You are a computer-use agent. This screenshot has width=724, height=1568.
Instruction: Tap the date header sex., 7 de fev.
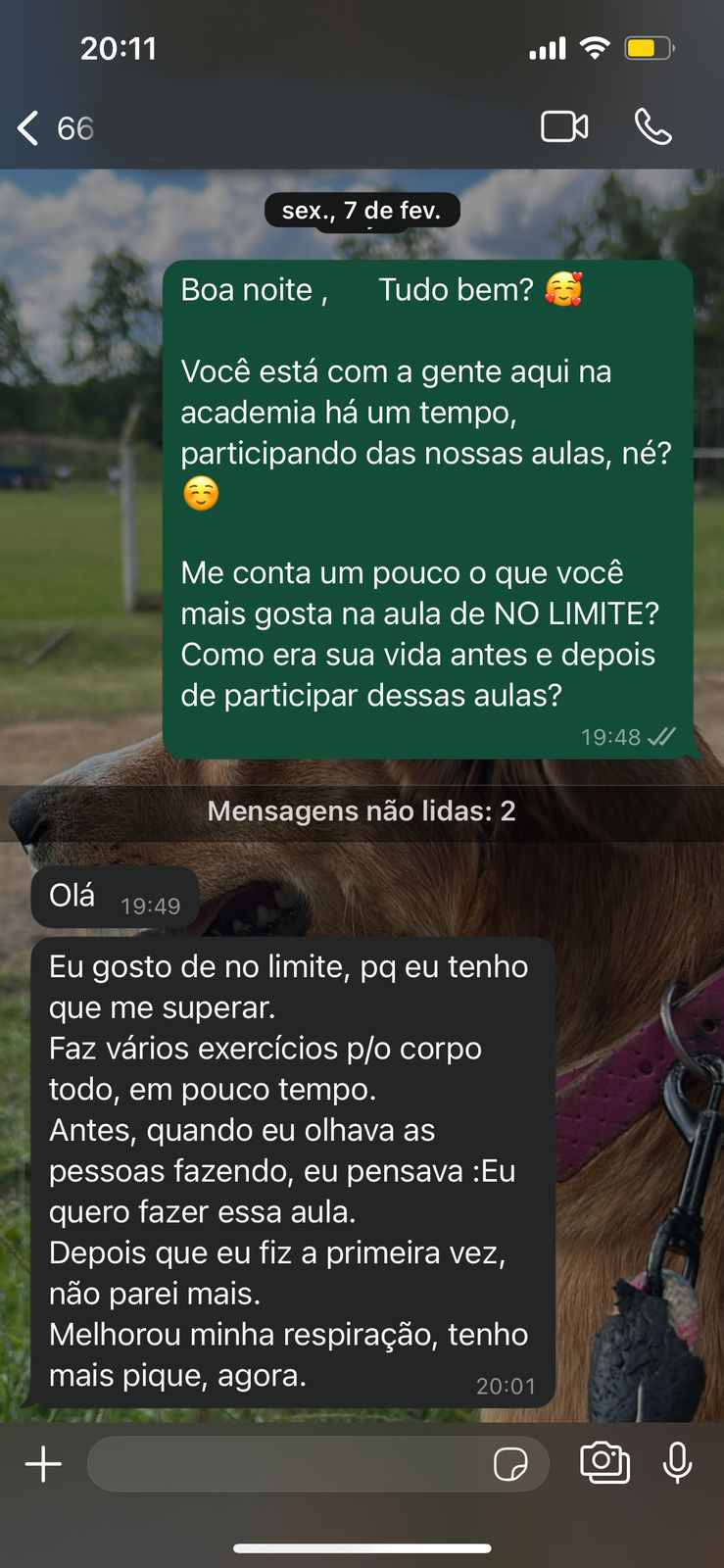(362, 209)
